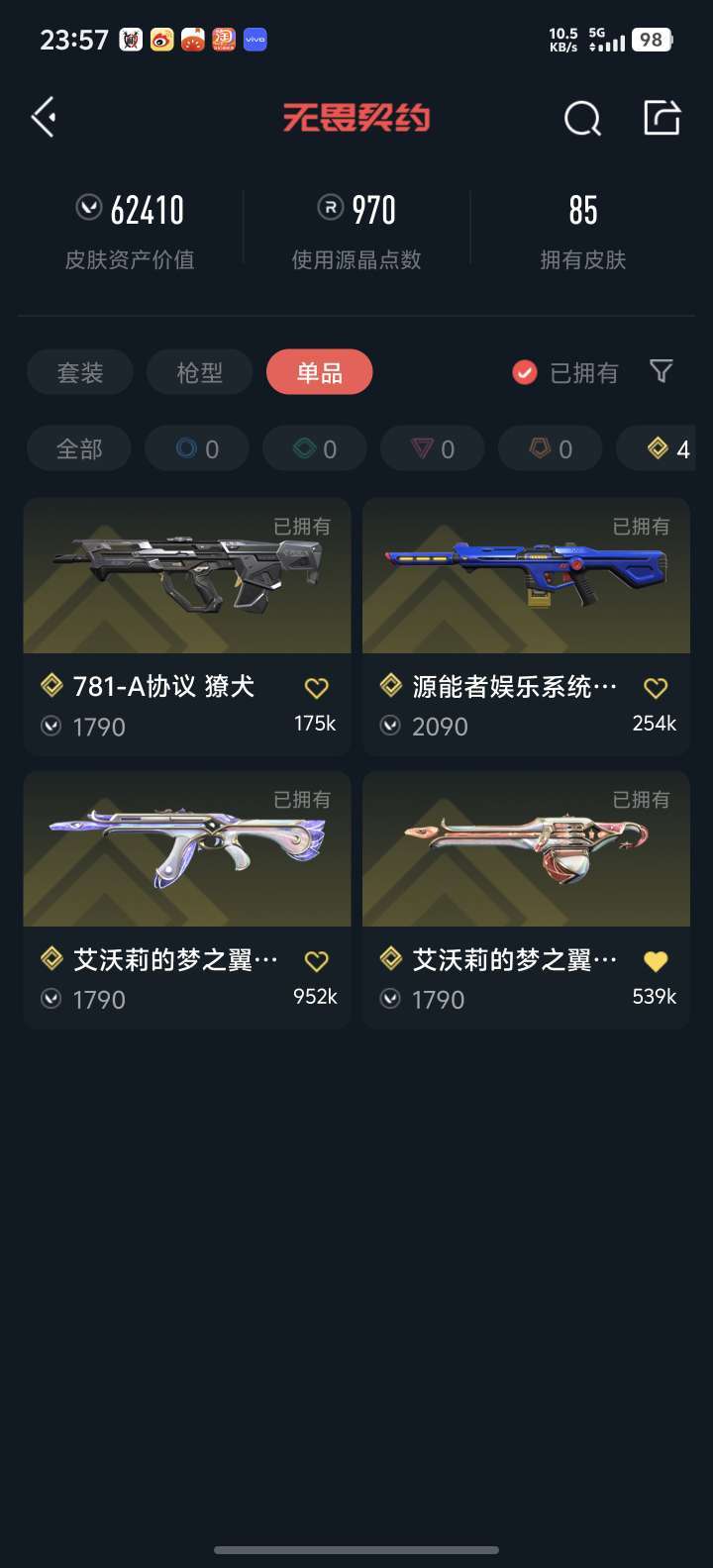713x1568 pixels.
Task: Unfavorite the 艾沃莉的梦之翼 skin with 539k
Action: click(x=656, y=961)
